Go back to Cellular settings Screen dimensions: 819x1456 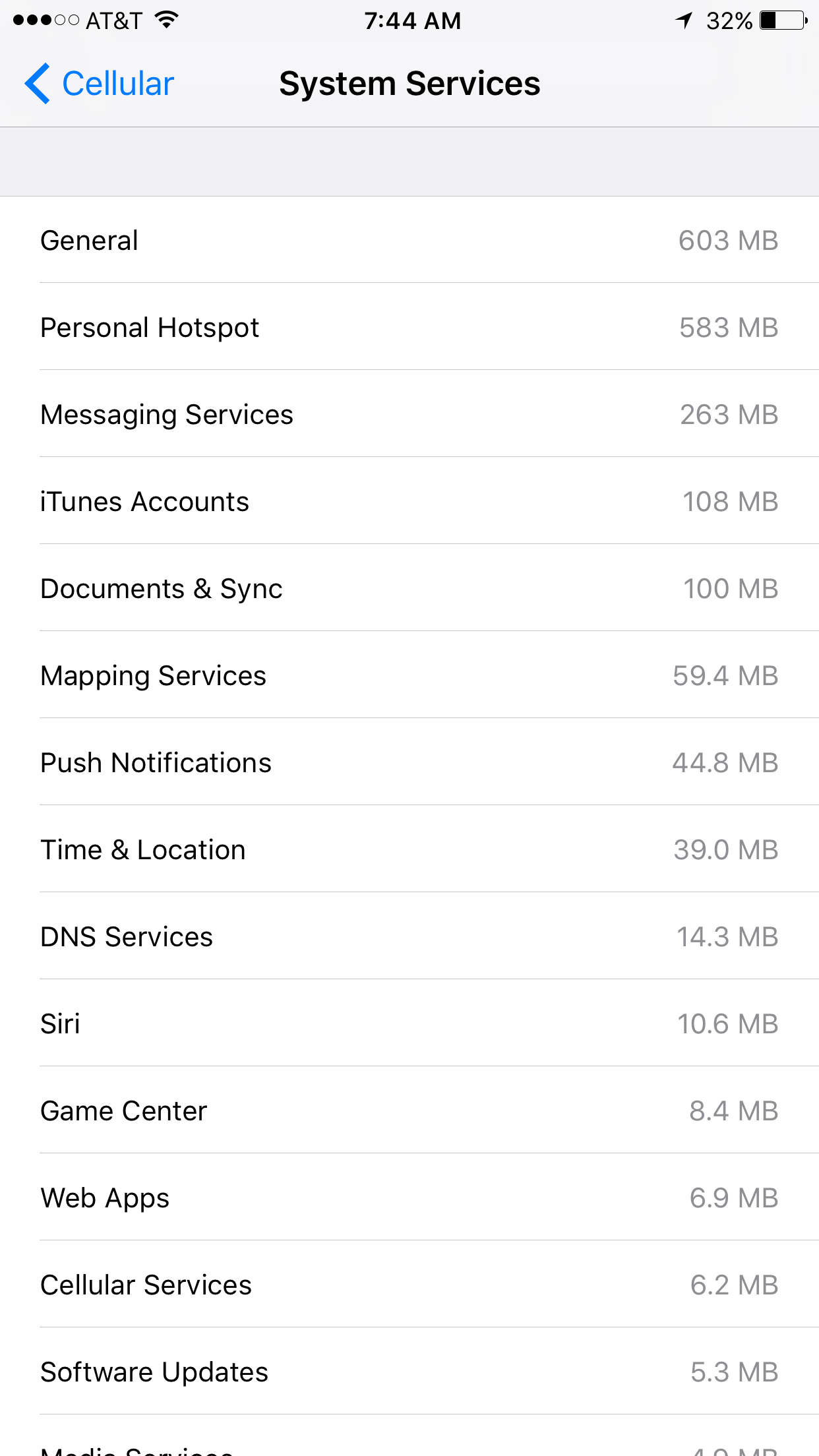click(x=100, y=84)
